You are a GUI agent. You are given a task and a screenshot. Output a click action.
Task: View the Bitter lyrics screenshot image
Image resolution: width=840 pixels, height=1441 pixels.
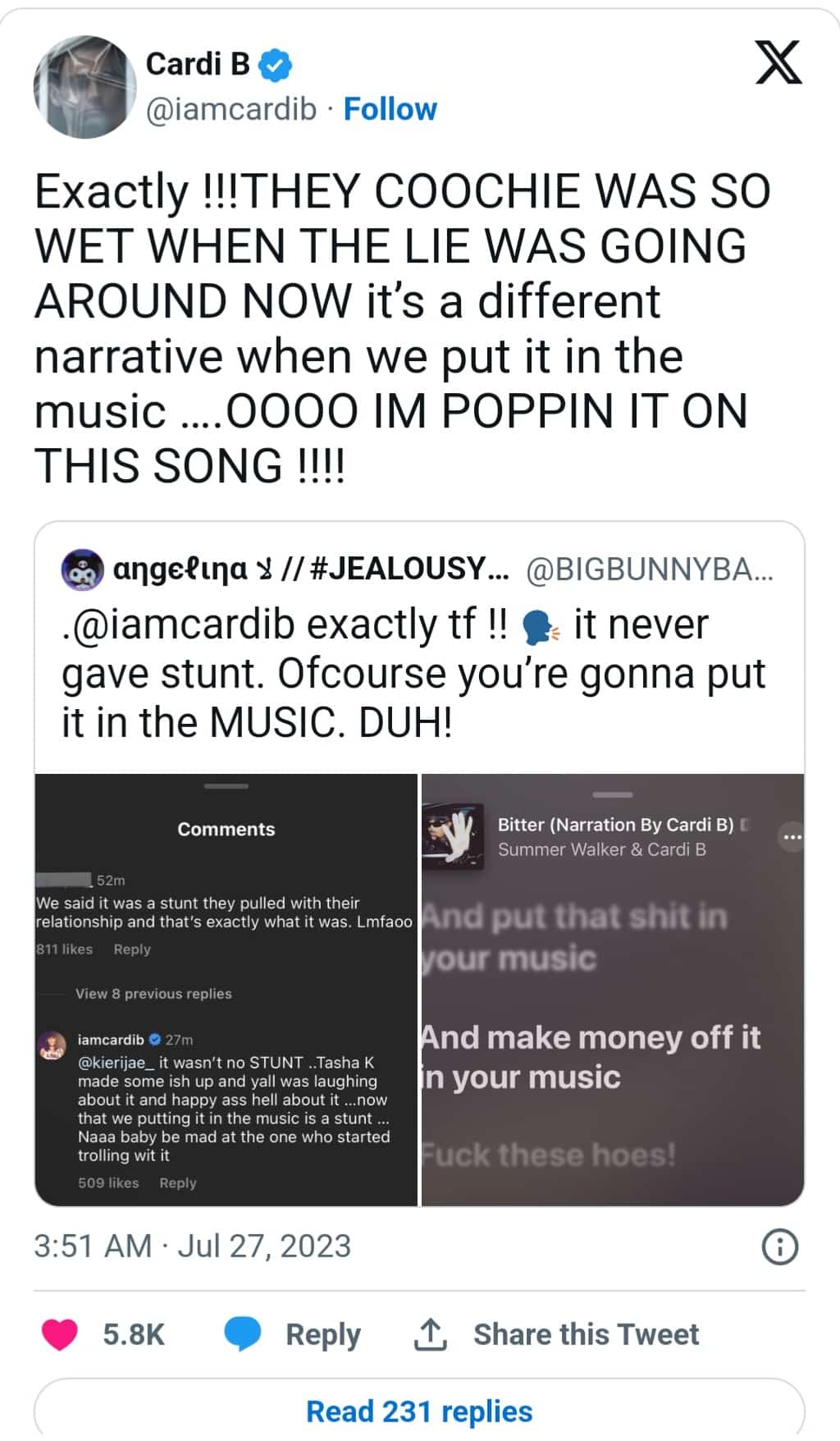(612, 990)
